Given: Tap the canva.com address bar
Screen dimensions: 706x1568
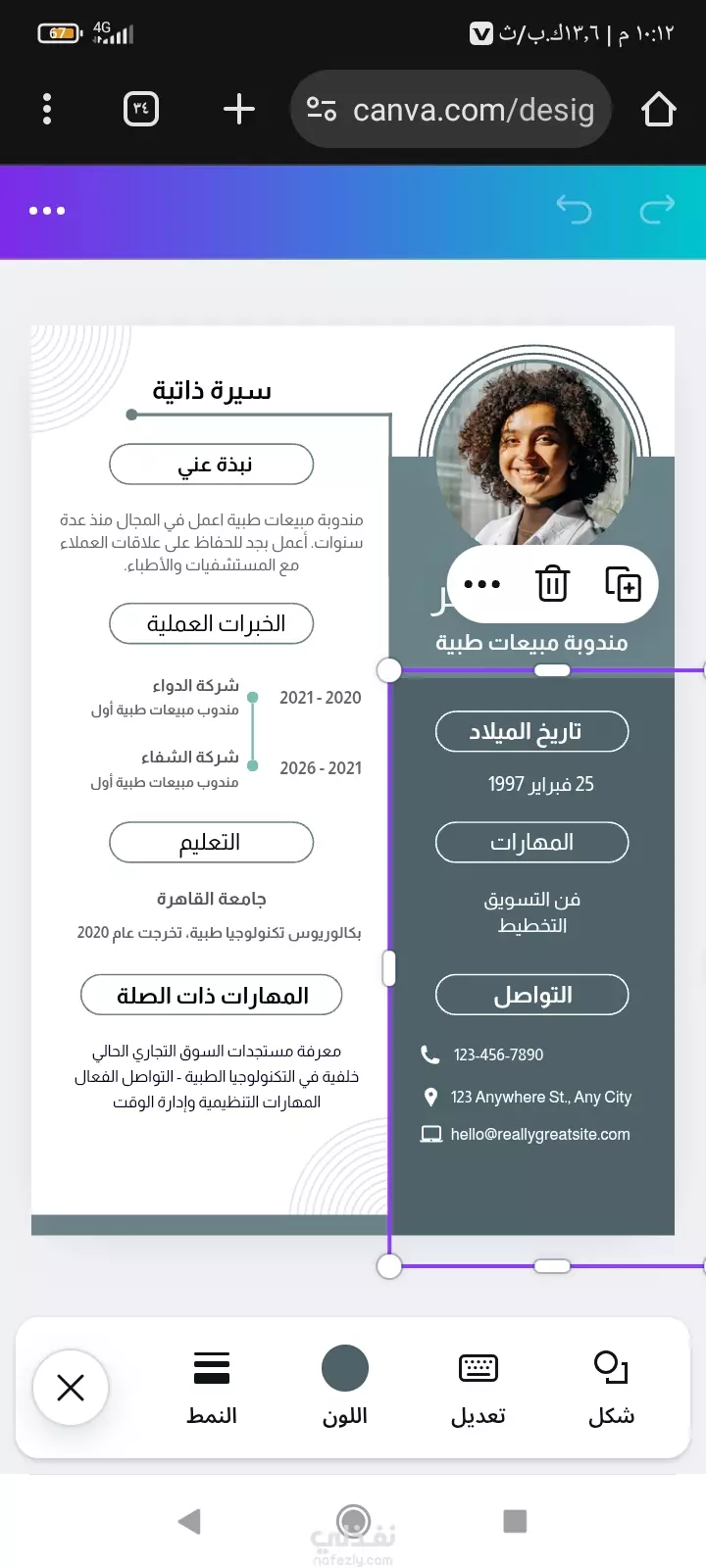Looking at the screenshot, I should click(451, 110).
